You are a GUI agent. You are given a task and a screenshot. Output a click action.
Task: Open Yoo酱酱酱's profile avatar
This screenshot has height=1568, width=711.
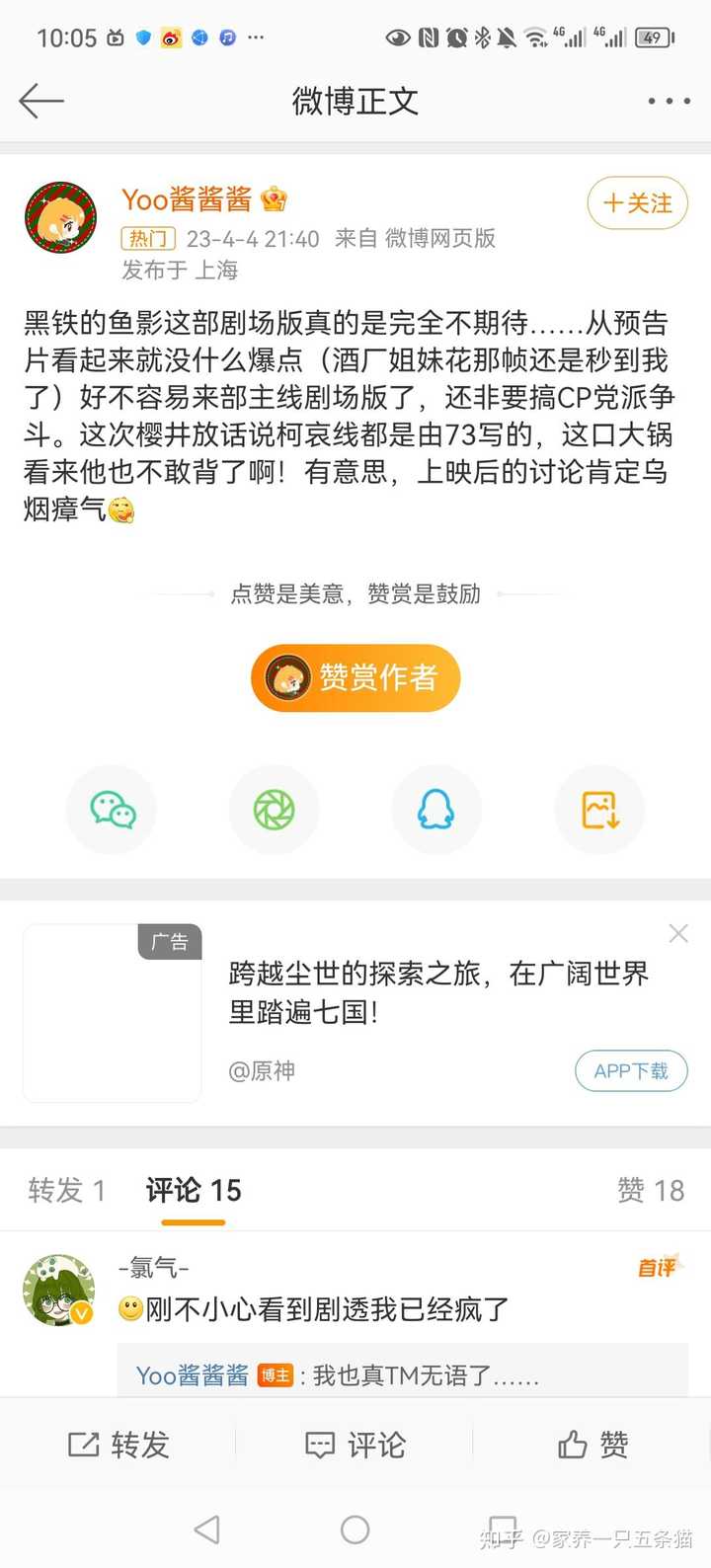tap(60, 218)
